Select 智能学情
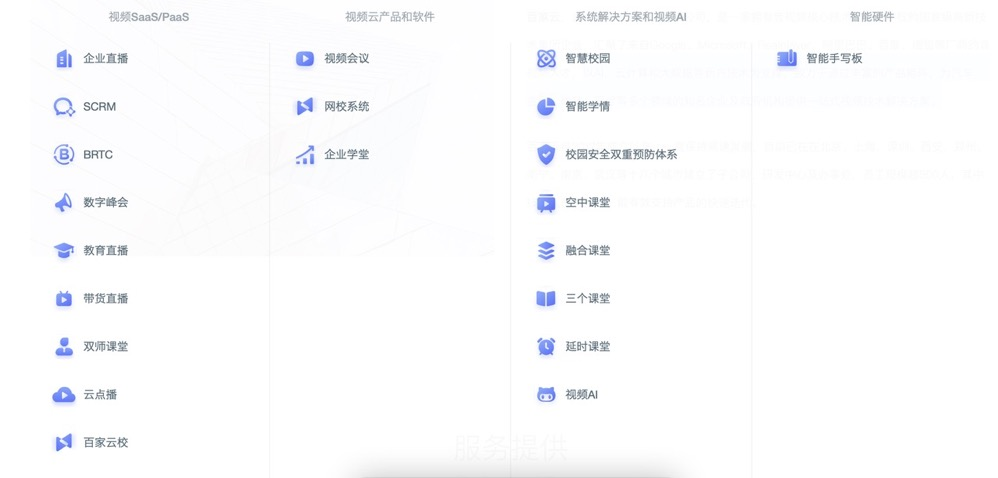The height and width of the screenshot is (478, 998). pyautogui.click(x=586, y=107)
